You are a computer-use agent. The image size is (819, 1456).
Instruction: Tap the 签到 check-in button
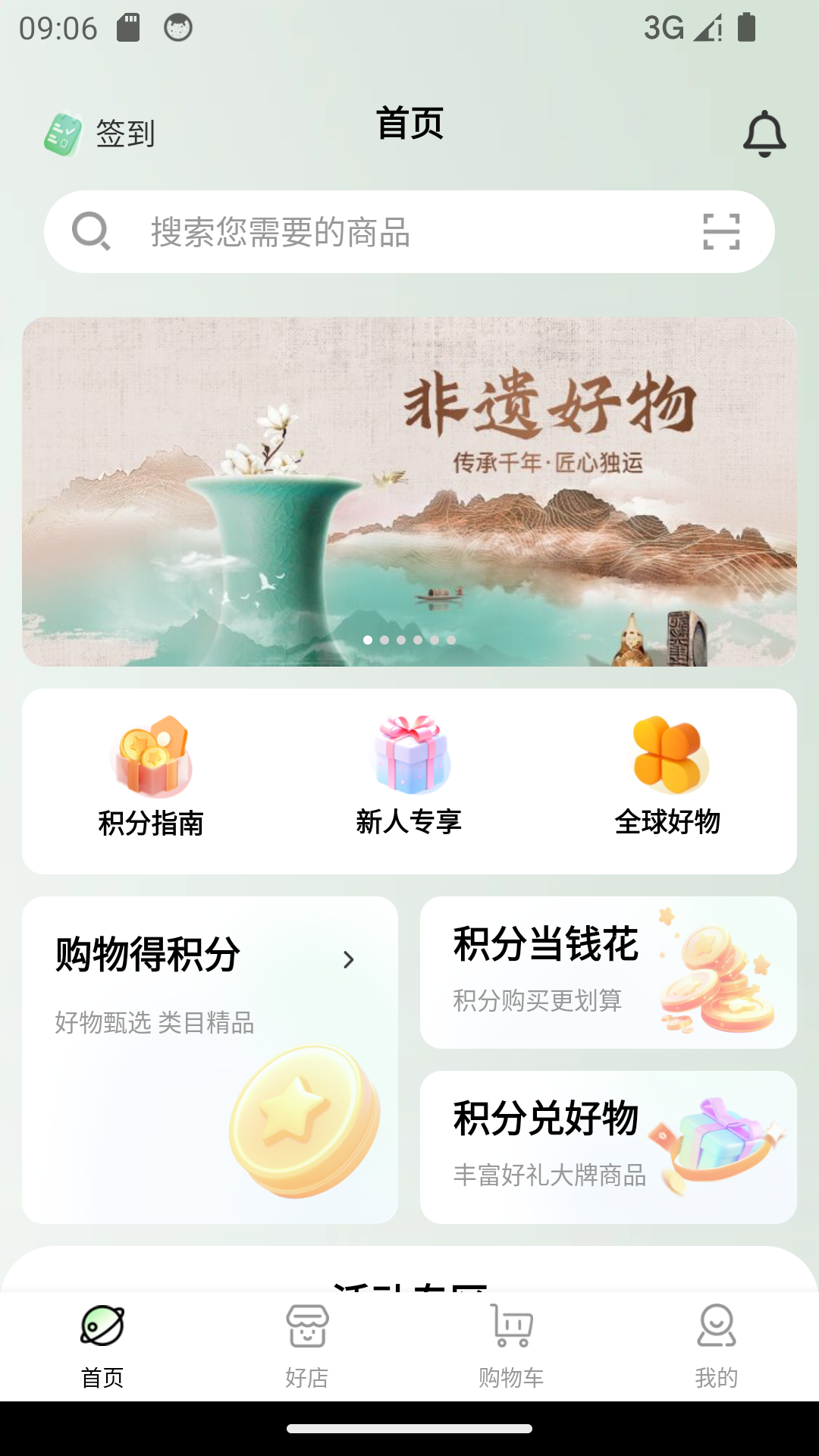(99, 134)
